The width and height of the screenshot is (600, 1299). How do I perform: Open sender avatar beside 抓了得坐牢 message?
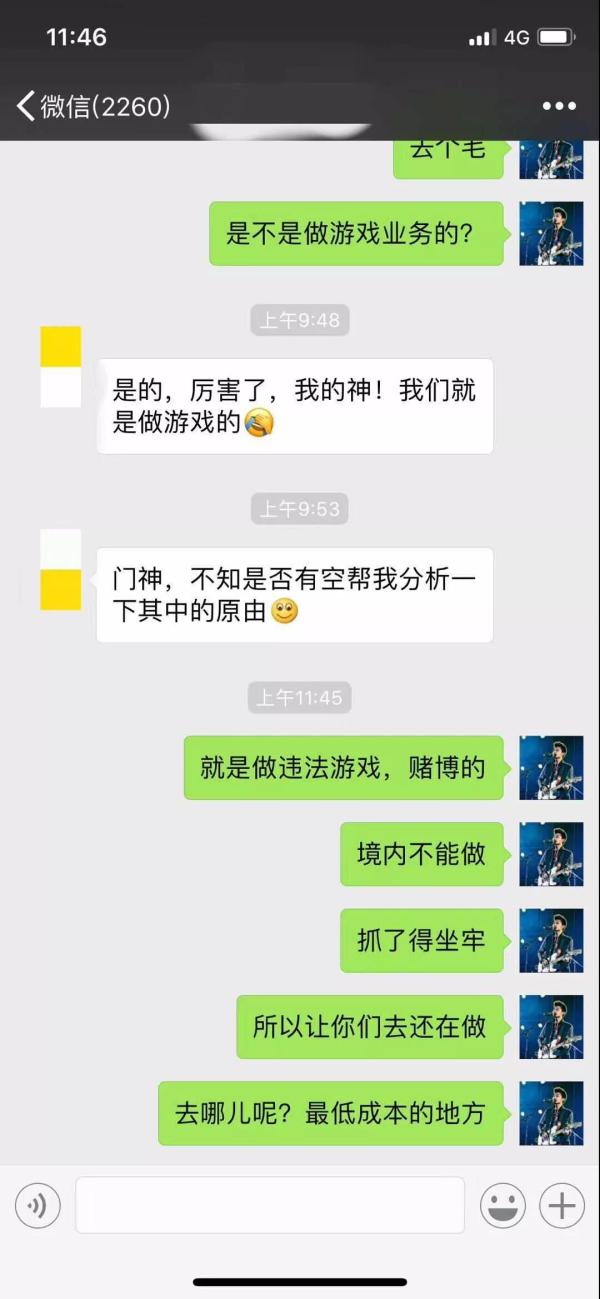click(x=551, y=940)
